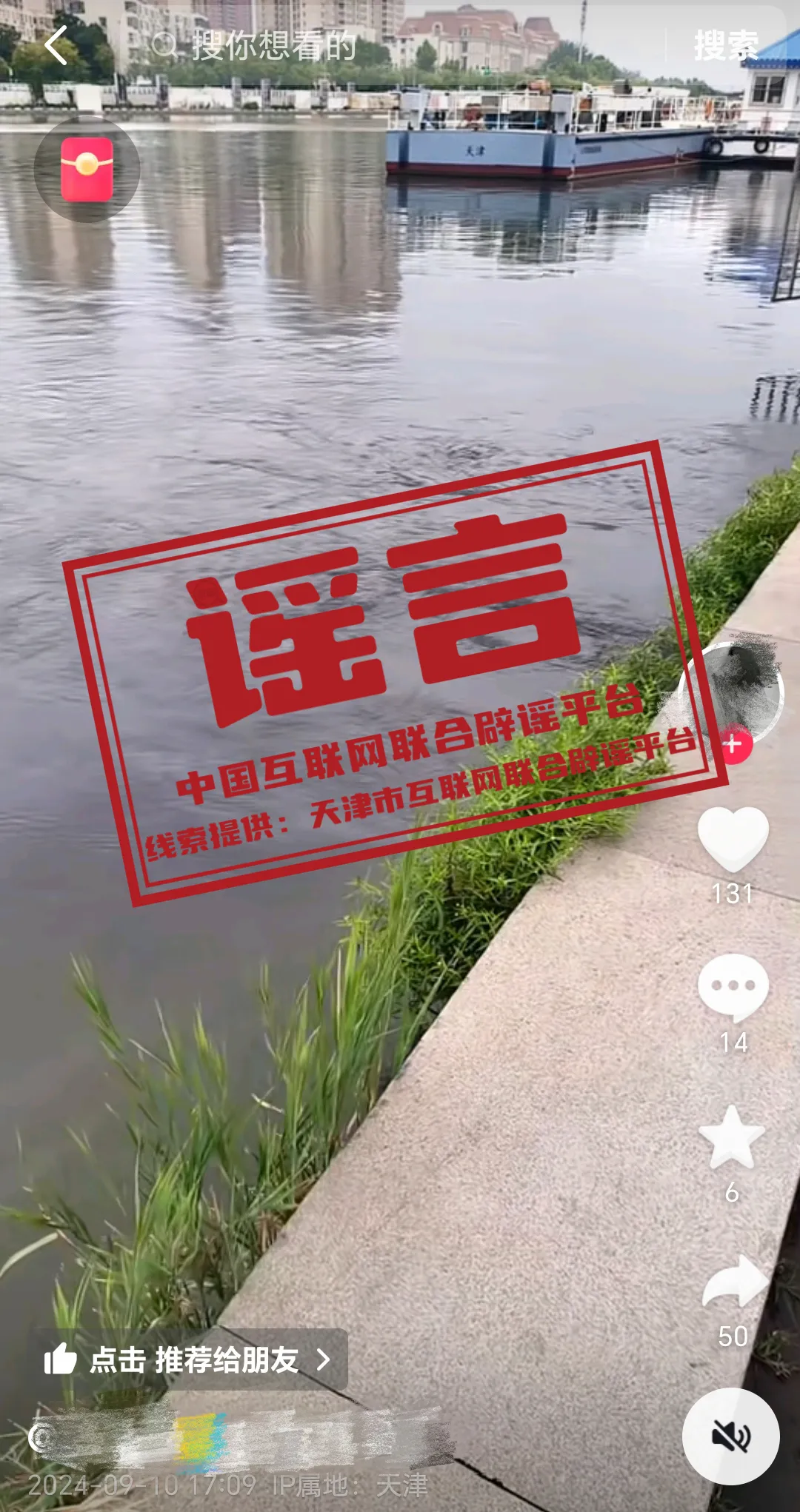
Task: Follow the creator with the plus badge
Action: pyautogui.click(x=733, y=744)
